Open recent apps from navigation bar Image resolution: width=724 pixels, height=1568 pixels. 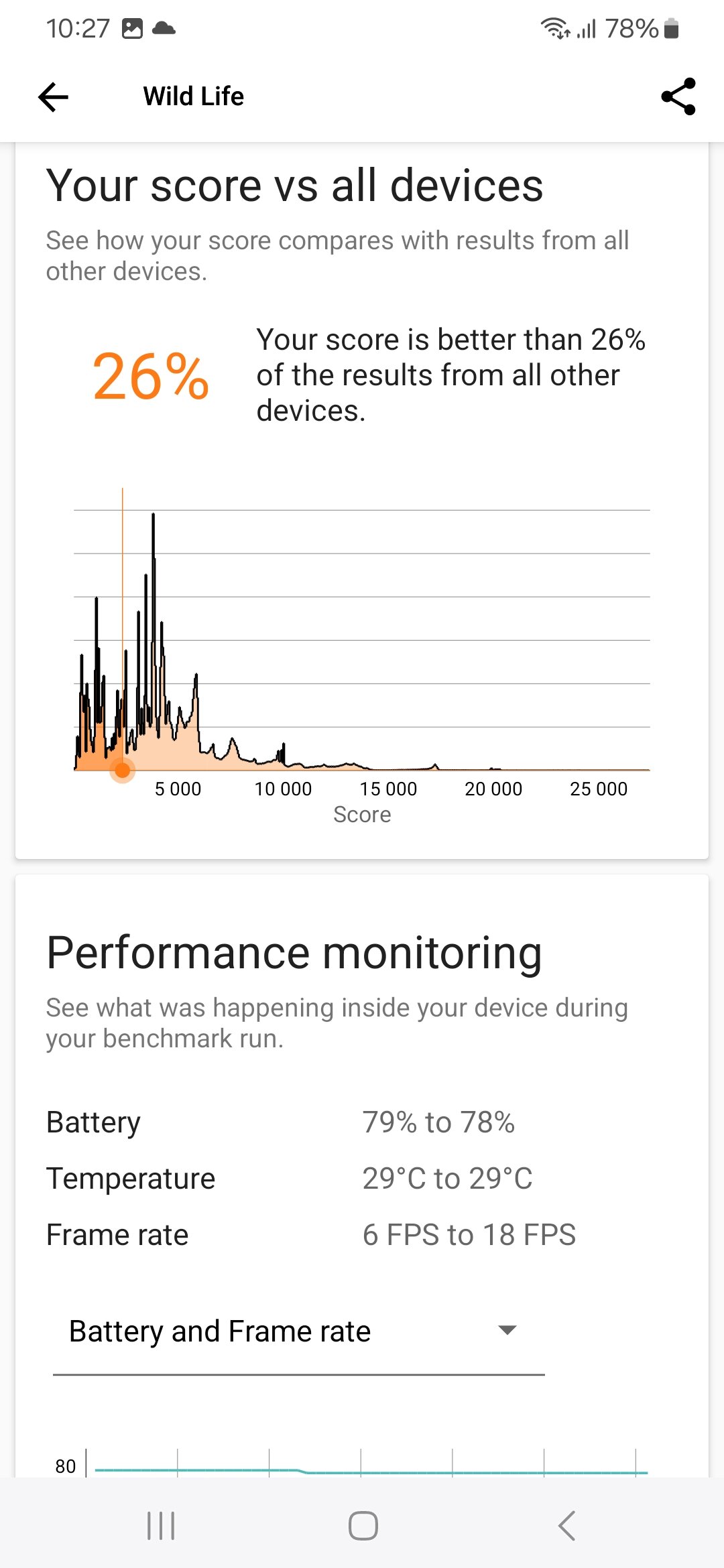(161, 1526)
